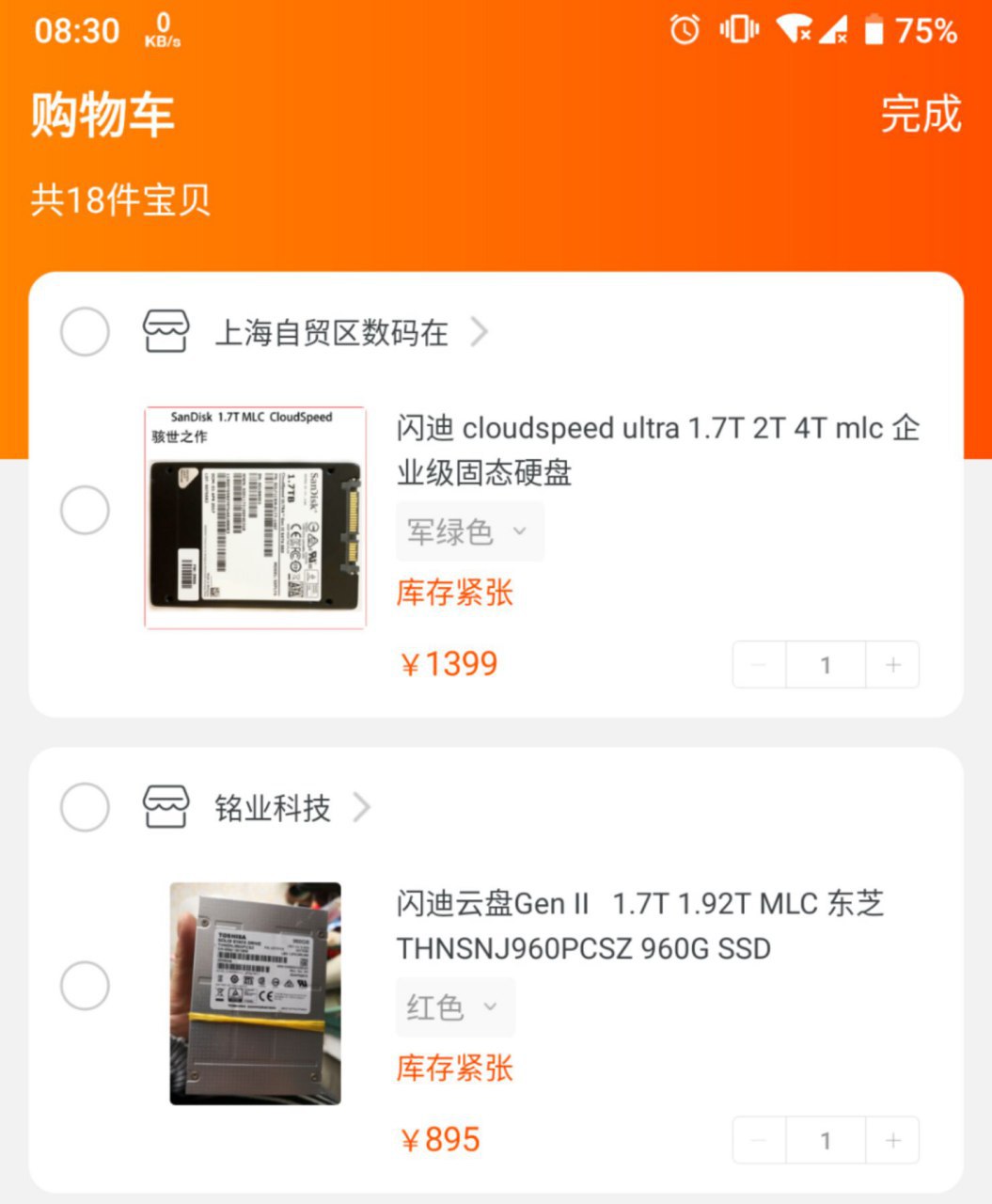View the Toshiba SSD product image

click(x=255, y=993)
